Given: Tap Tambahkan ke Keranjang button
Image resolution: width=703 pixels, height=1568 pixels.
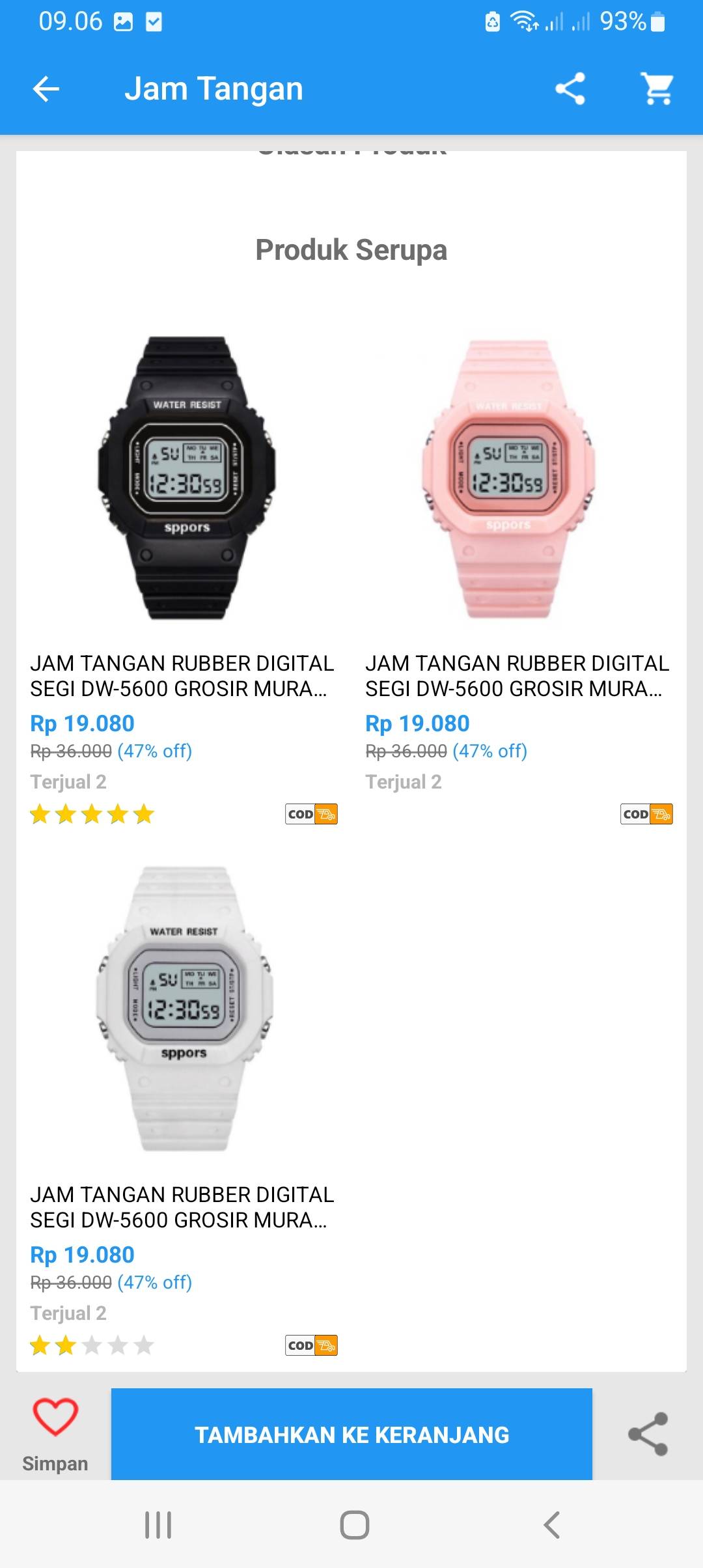Looking at the screenshot, I should click(351, 1435).
